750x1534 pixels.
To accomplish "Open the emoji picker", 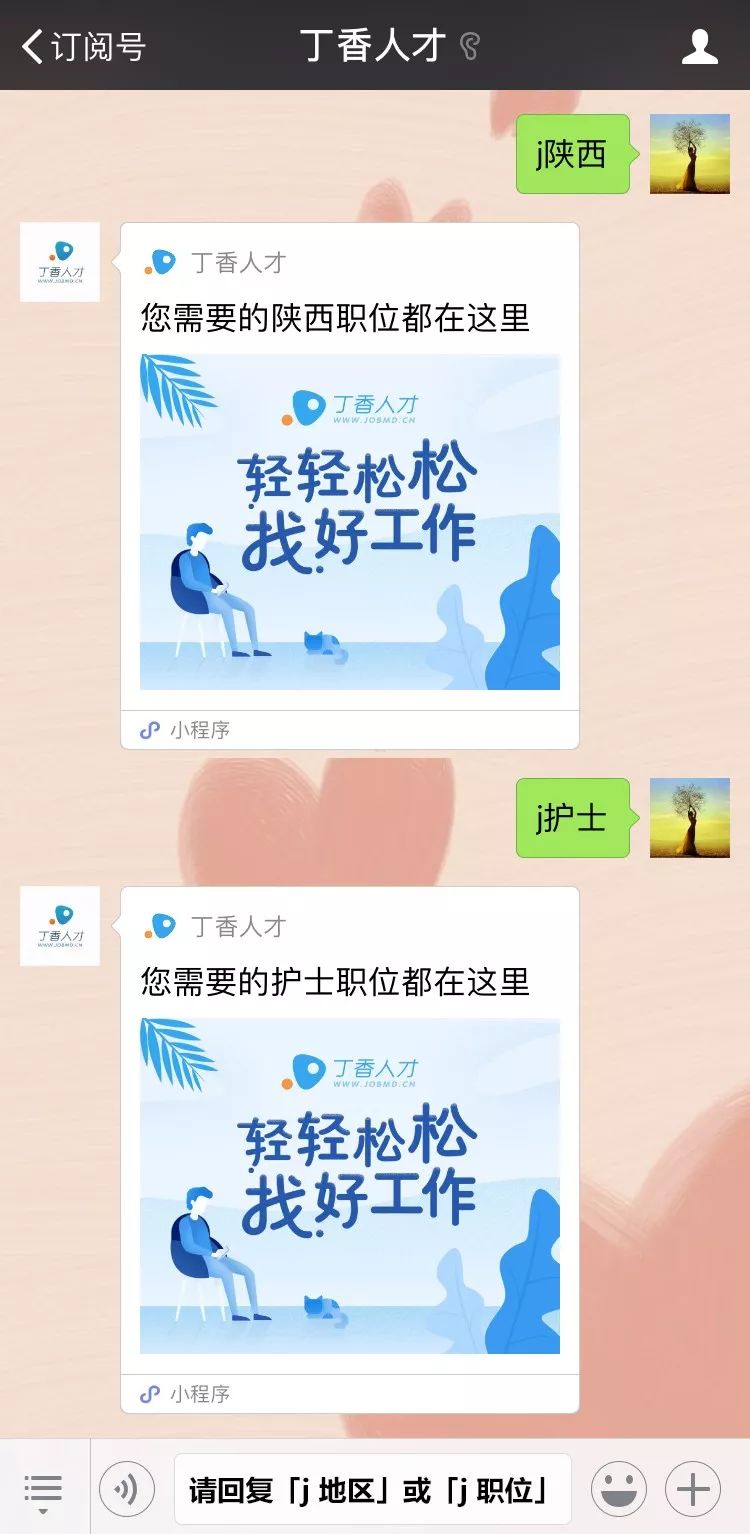I will pos(619,1489).
